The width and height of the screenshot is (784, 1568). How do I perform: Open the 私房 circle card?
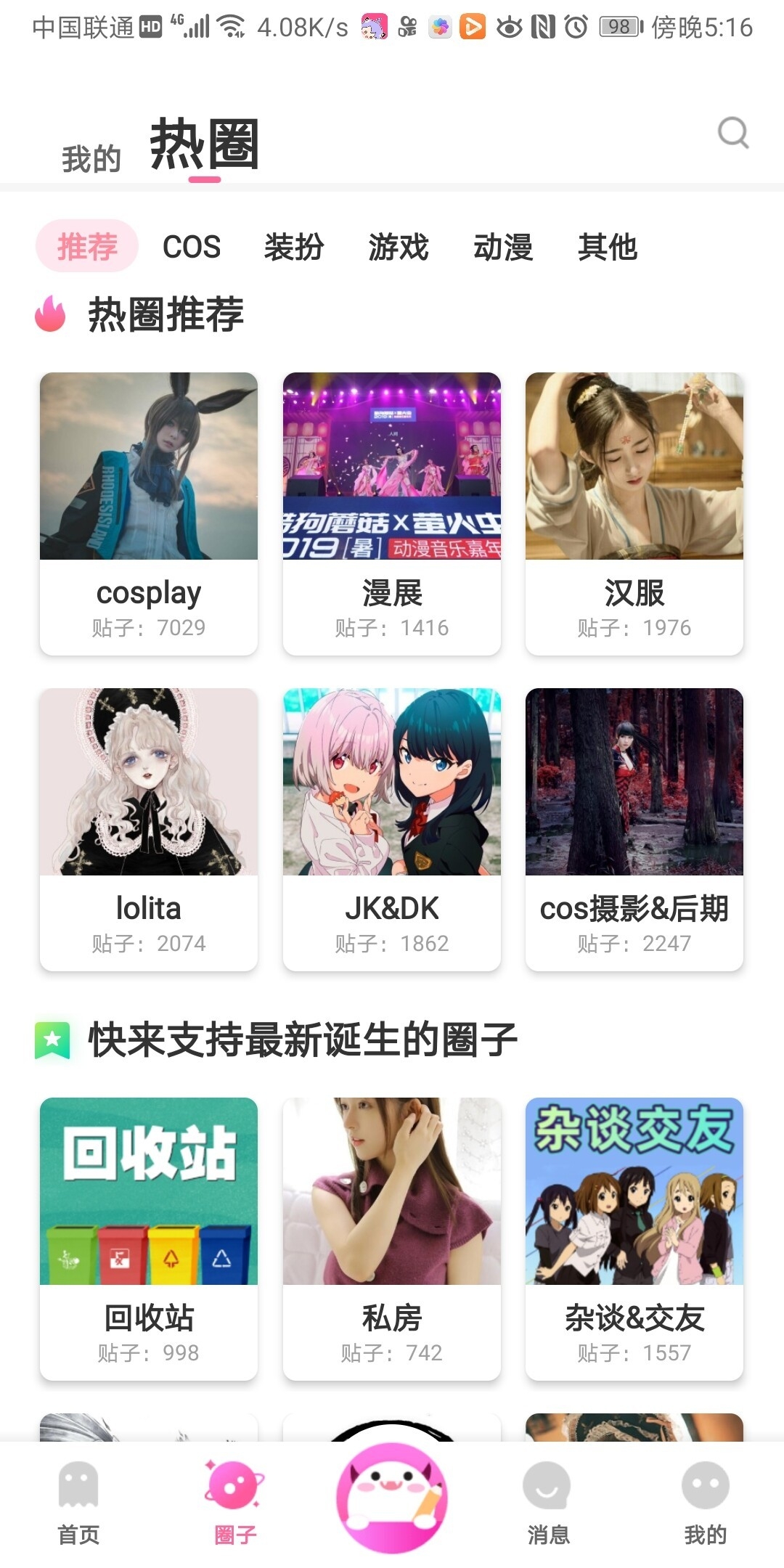[x=392, y=1238]
